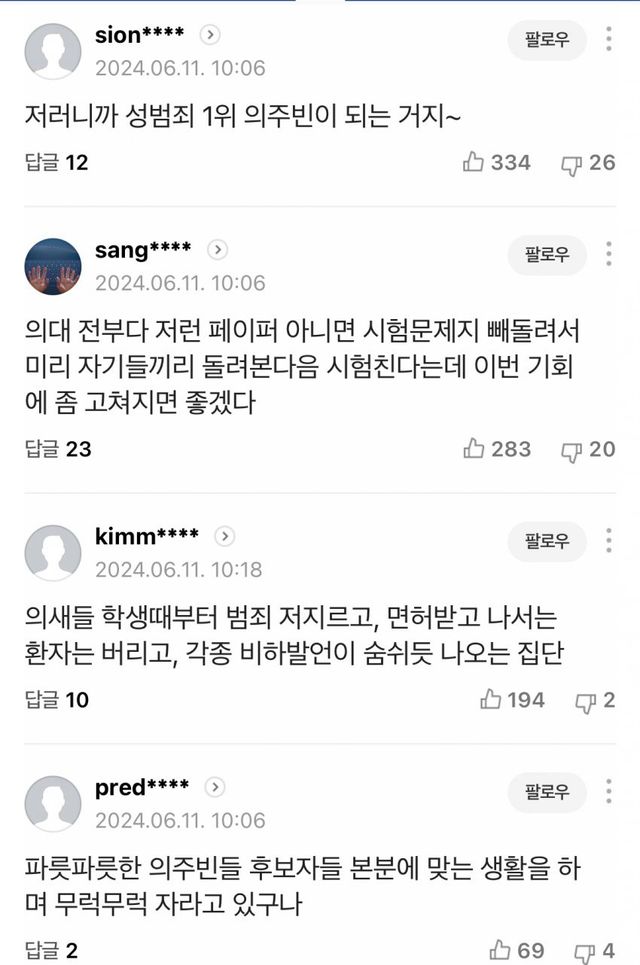
Task: Follow user sang****
Action: point(547,254)
